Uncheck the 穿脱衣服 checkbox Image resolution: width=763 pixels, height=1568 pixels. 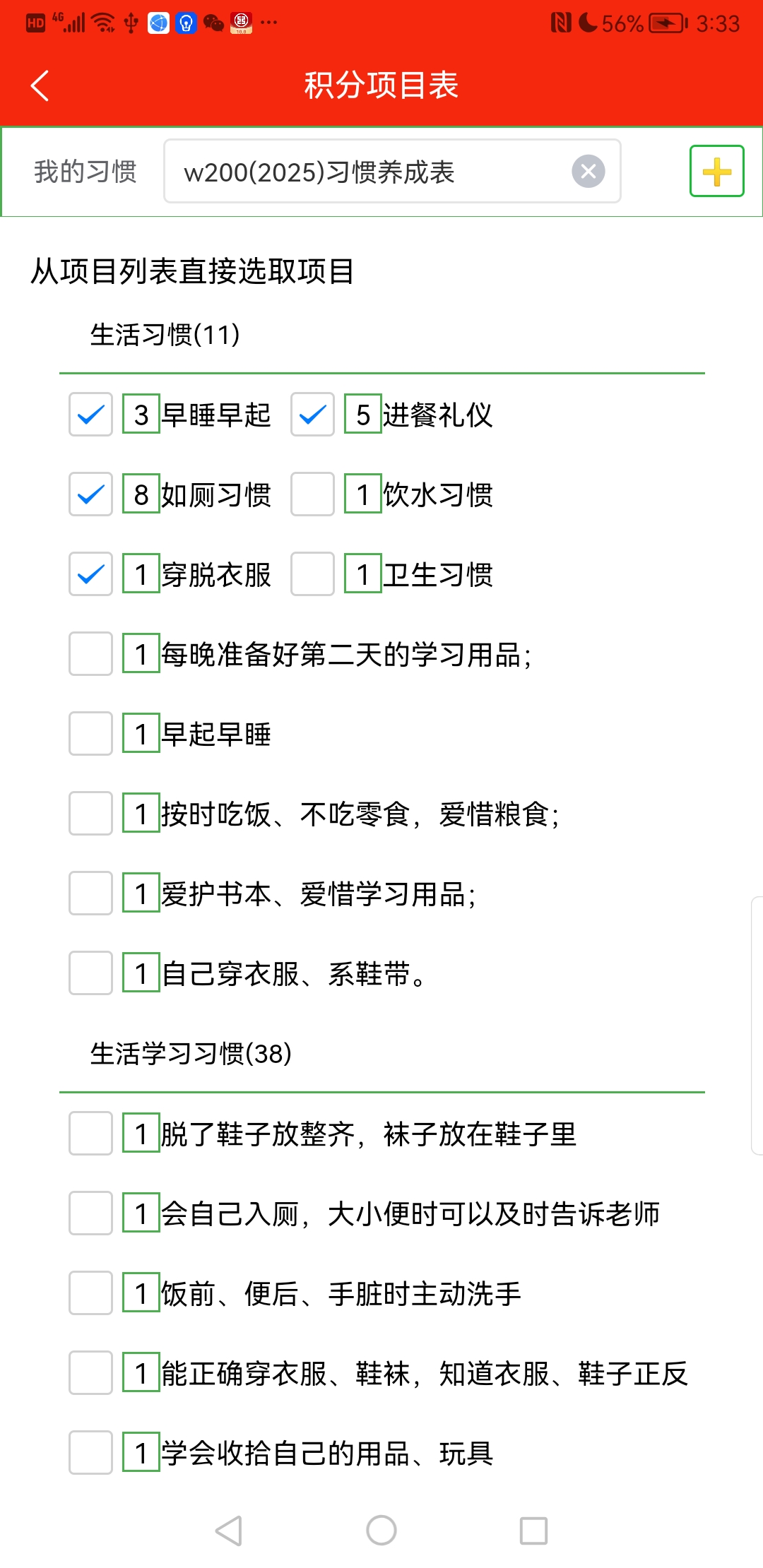coord(90,574)
